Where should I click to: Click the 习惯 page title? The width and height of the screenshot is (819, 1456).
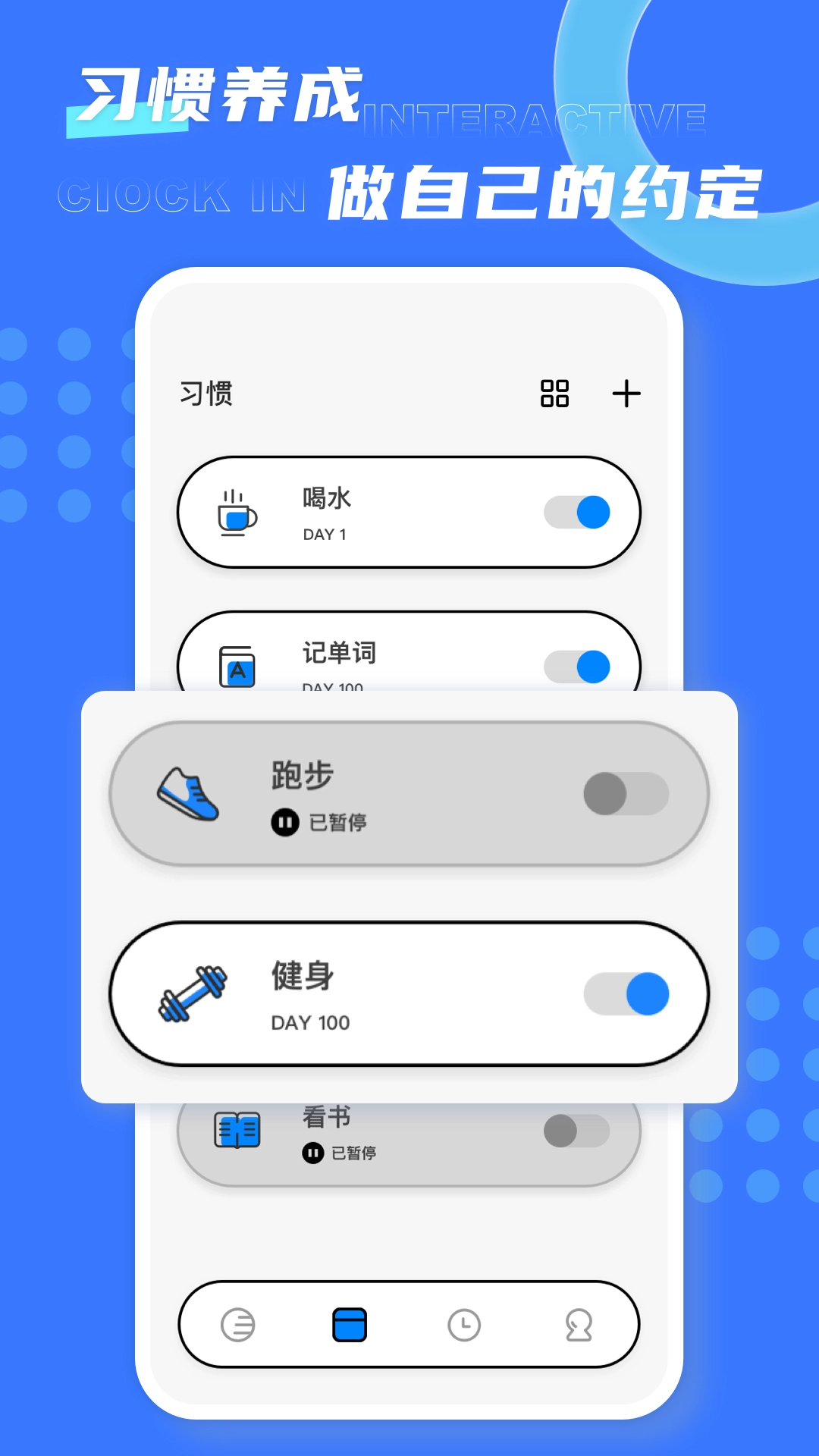click(206, 394)
